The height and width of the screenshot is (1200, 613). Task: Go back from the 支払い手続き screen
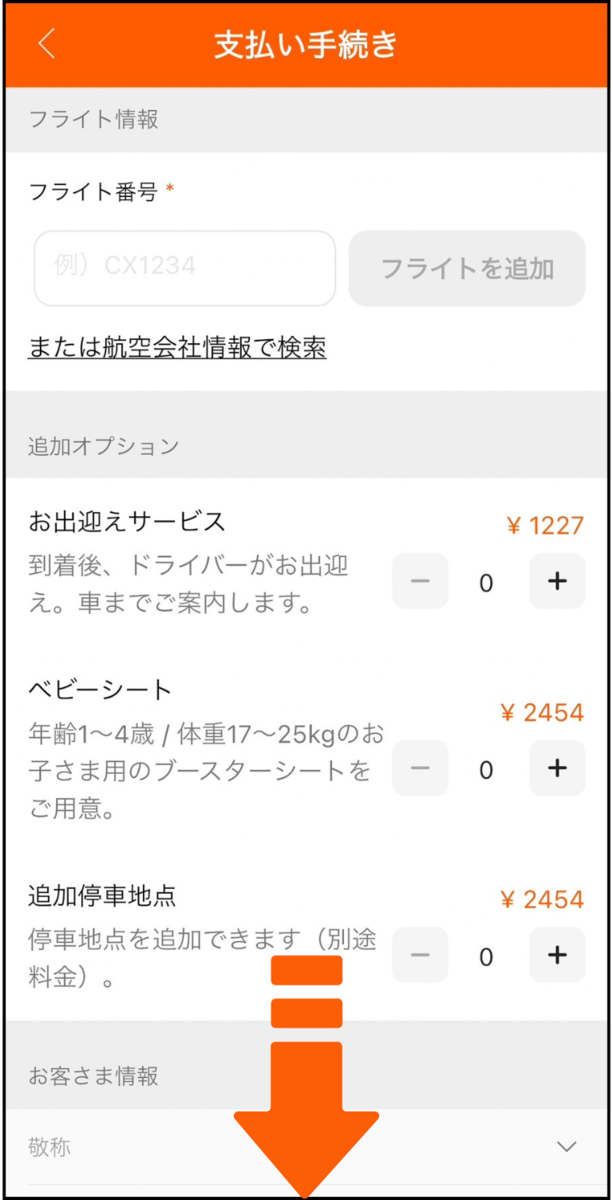[47, 45]
